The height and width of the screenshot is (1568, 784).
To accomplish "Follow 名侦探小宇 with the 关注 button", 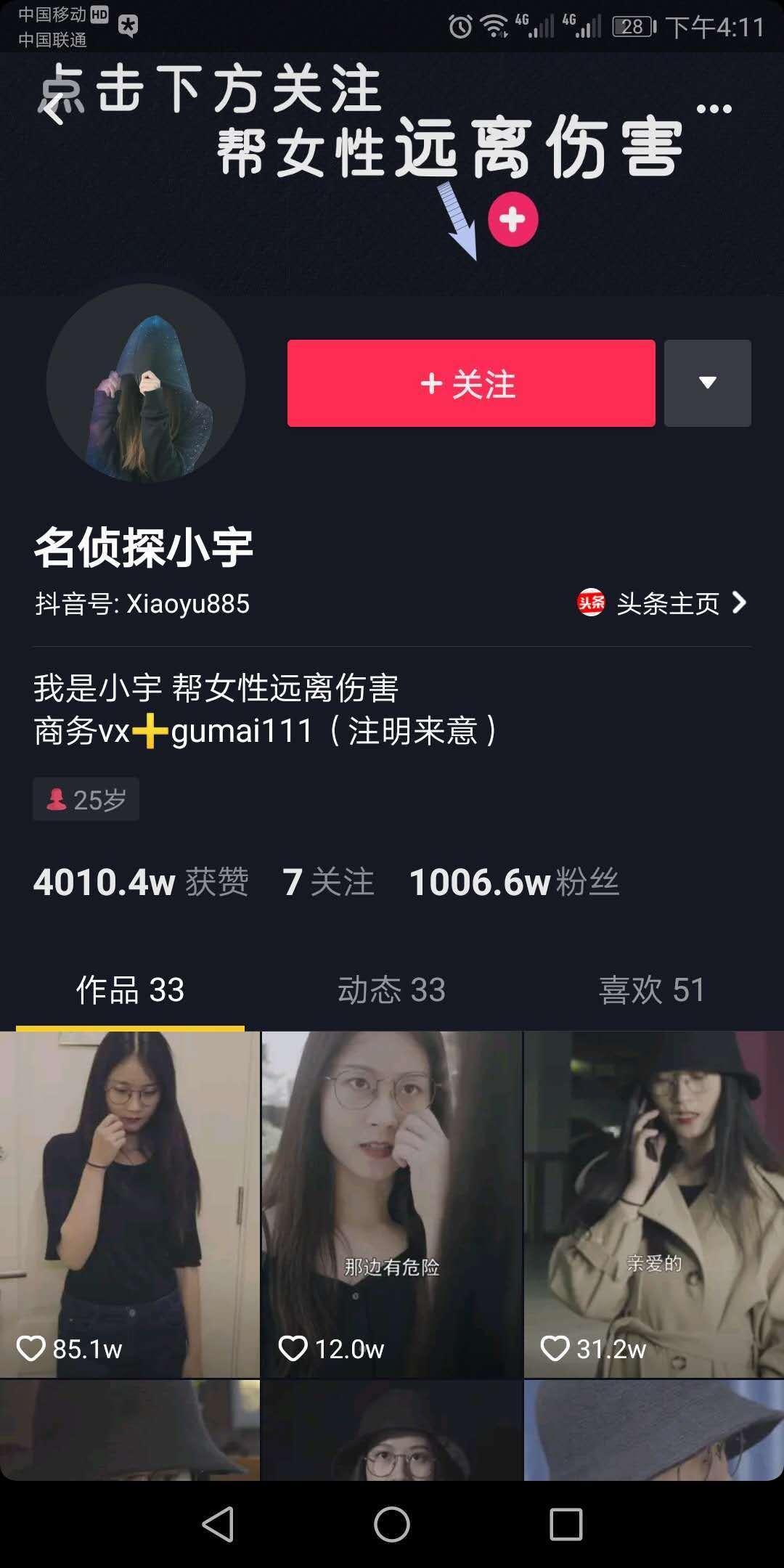I will (x=470, y=383).
